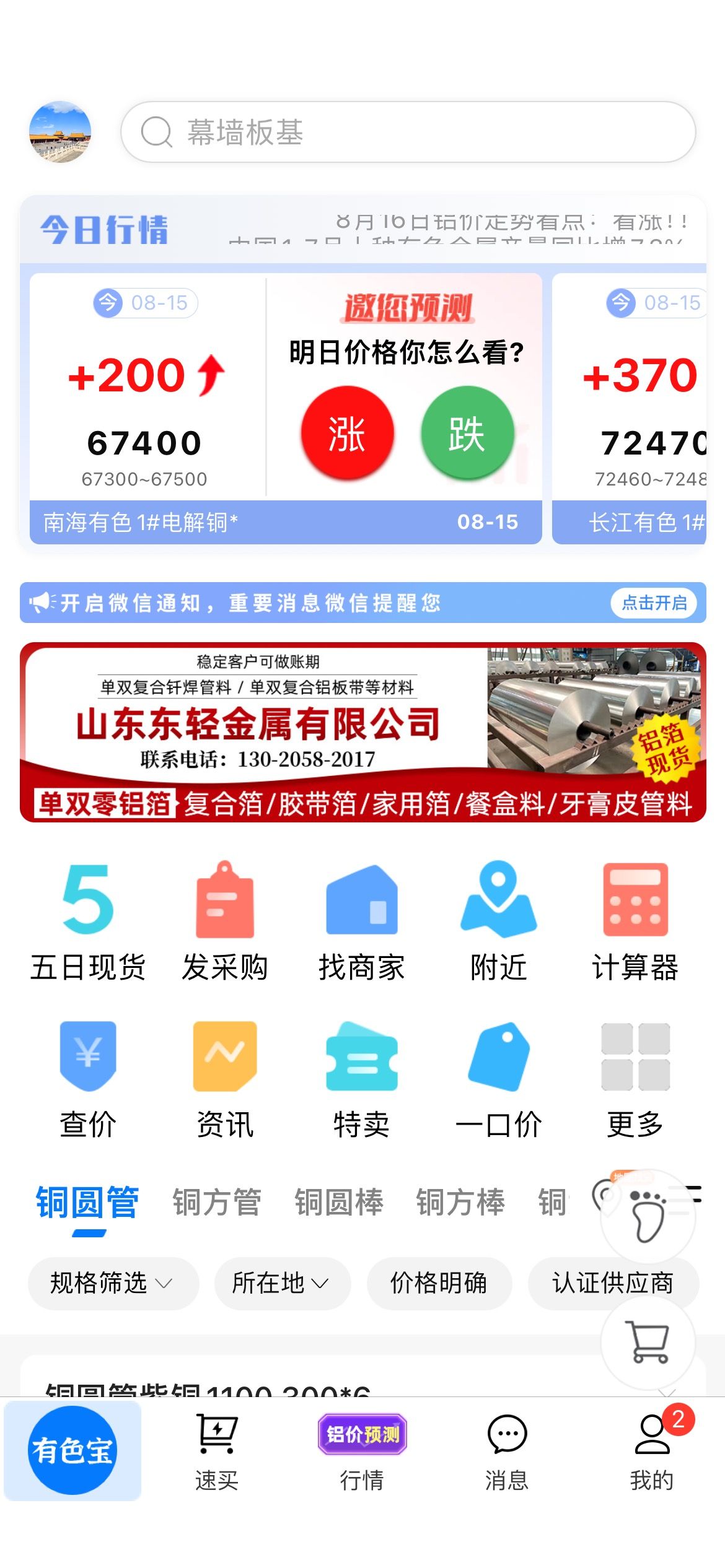Select the 价格明确 filter chip
This screenshot has height=1568, width=725.
point(439,1283)
